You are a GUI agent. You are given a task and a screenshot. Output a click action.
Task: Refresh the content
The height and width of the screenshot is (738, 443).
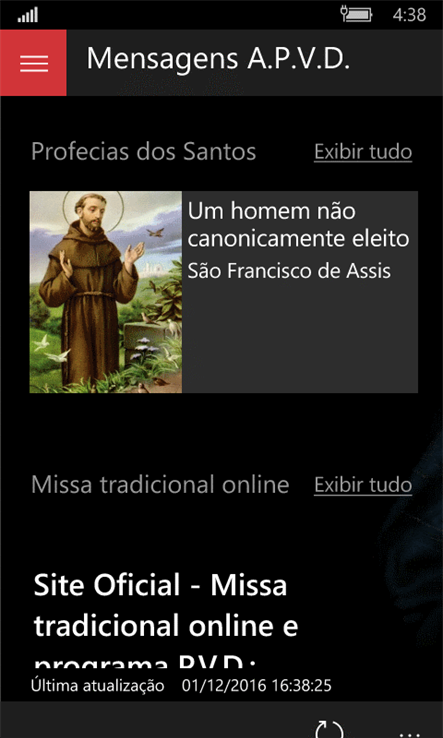[329, 729]
